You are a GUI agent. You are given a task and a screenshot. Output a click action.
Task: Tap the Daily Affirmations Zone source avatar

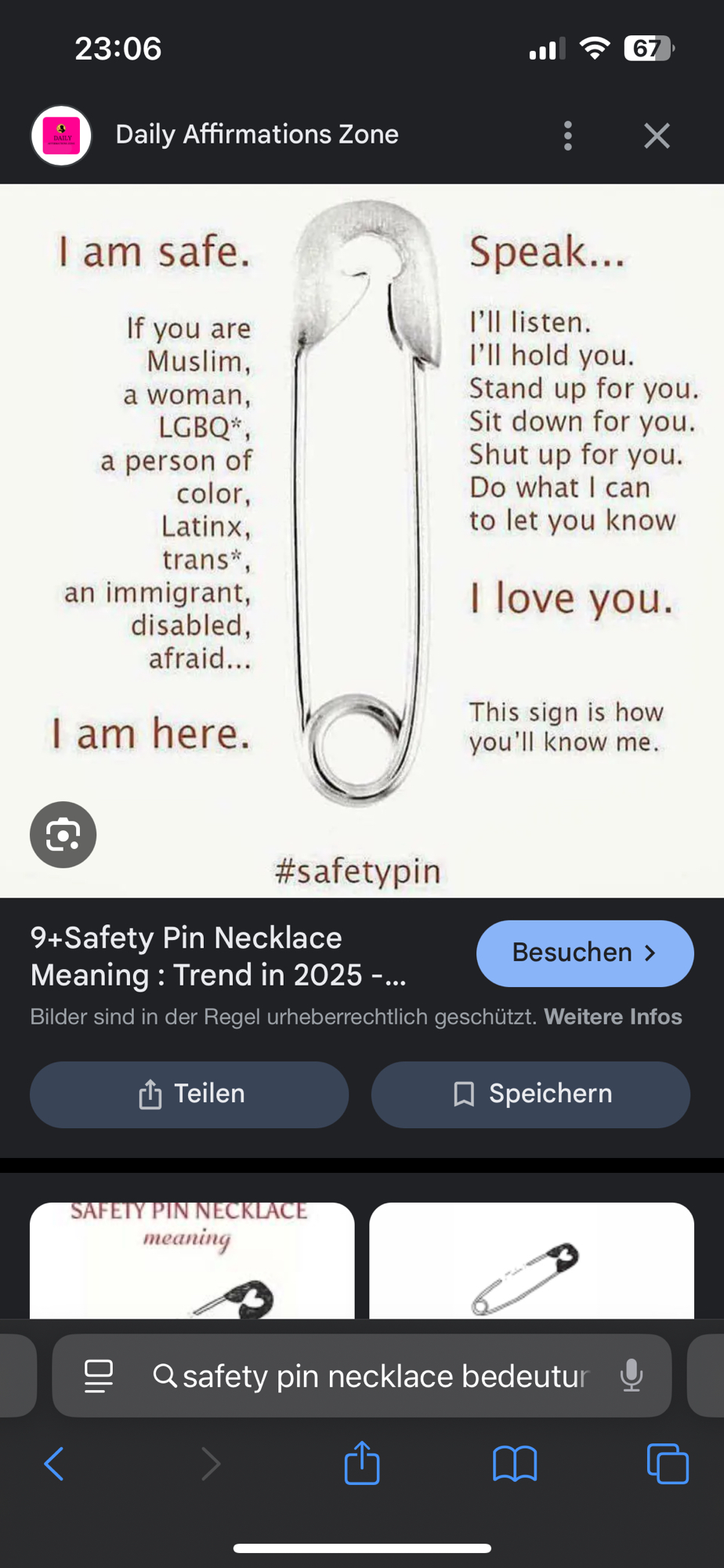(61, 136)
